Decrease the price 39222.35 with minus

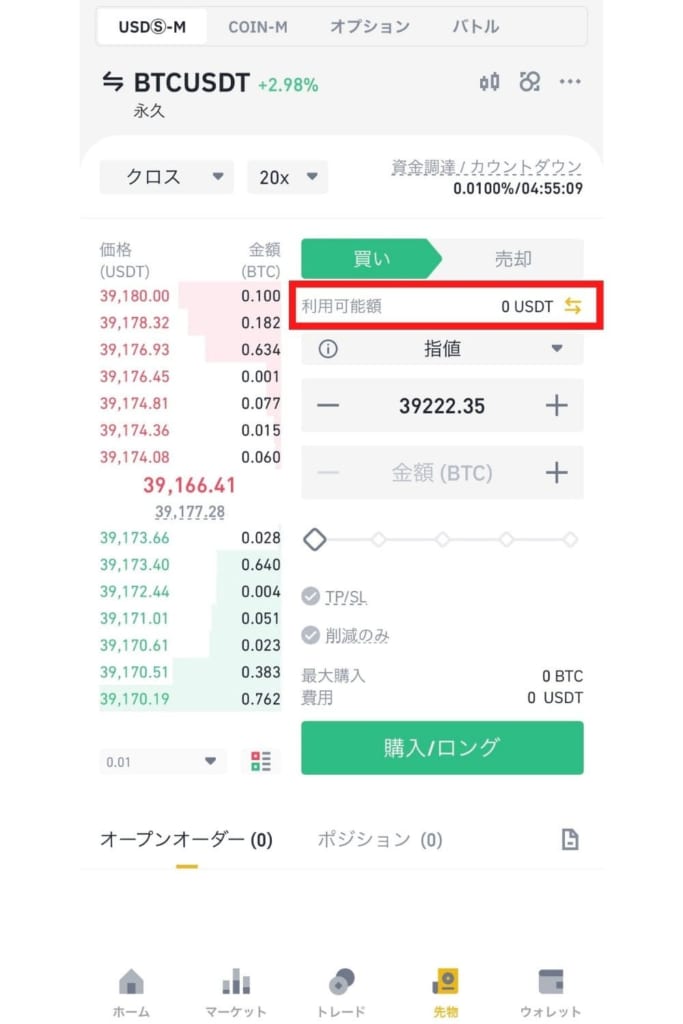(328, 405)
